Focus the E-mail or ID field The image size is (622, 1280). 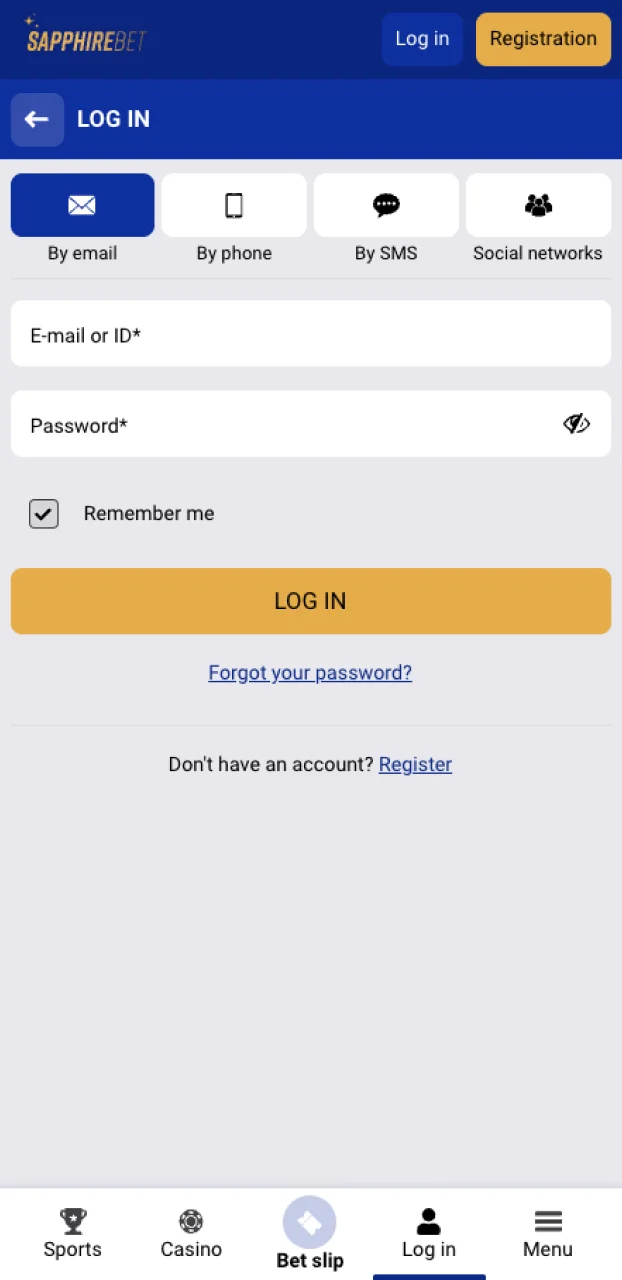[x=310, y=334]
